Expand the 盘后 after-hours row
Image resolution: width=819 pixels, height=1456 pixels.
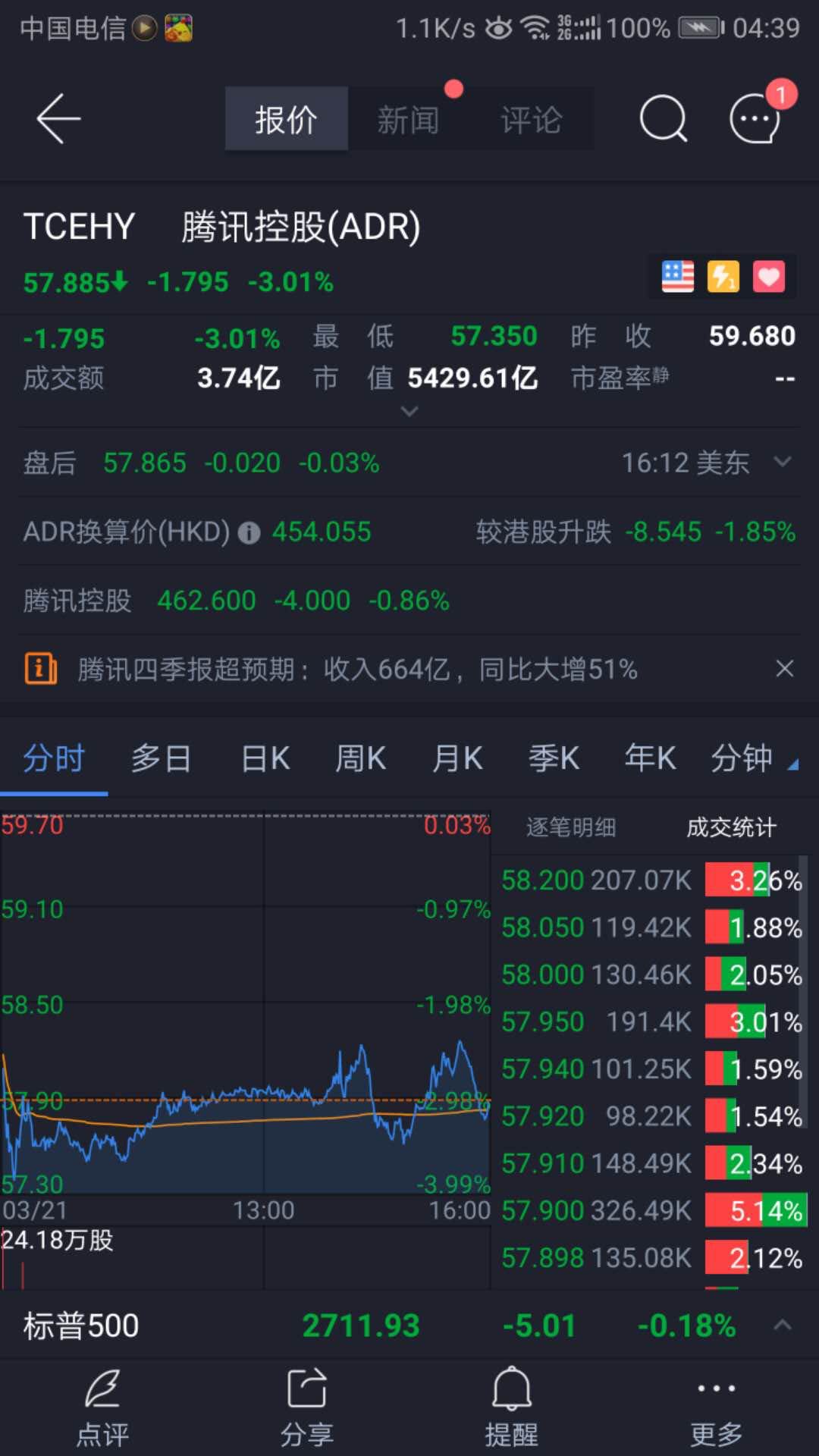coord(783,462)
